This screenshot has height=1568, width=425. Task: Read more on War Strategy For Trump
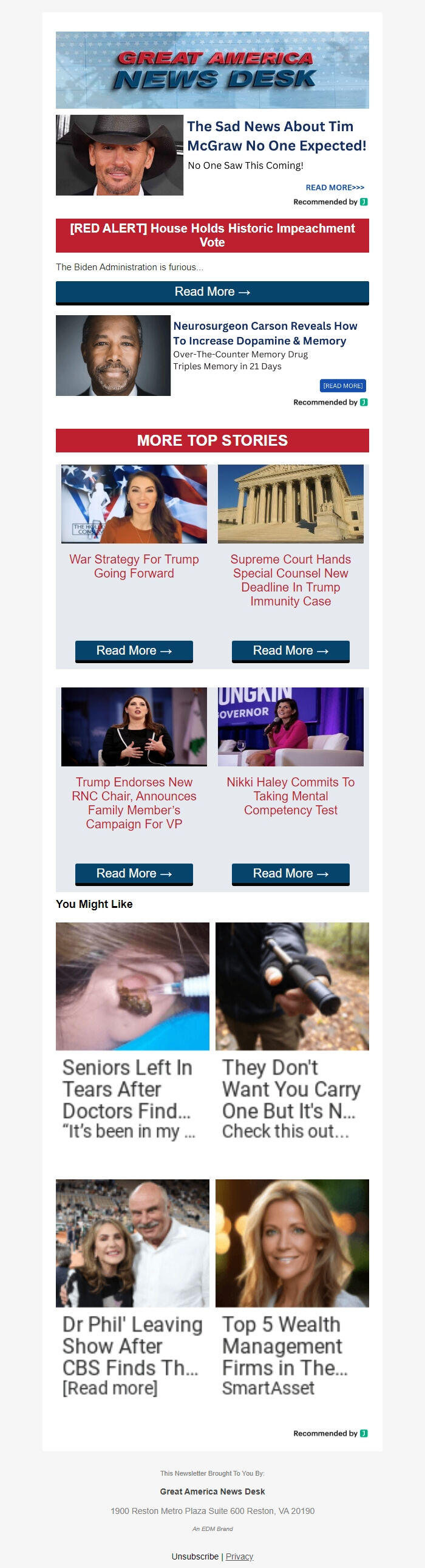coord(134,650)
